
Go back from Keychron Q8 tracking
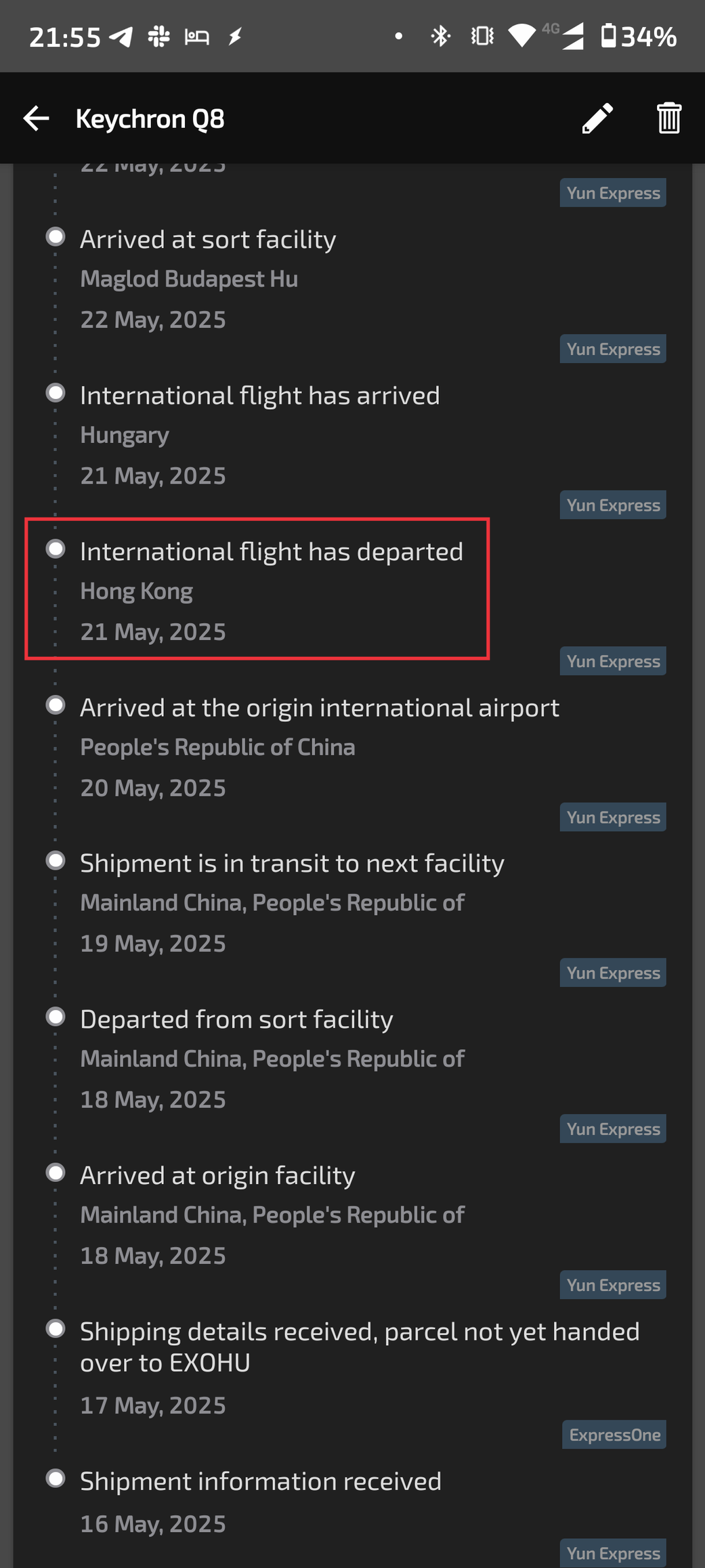36,118
